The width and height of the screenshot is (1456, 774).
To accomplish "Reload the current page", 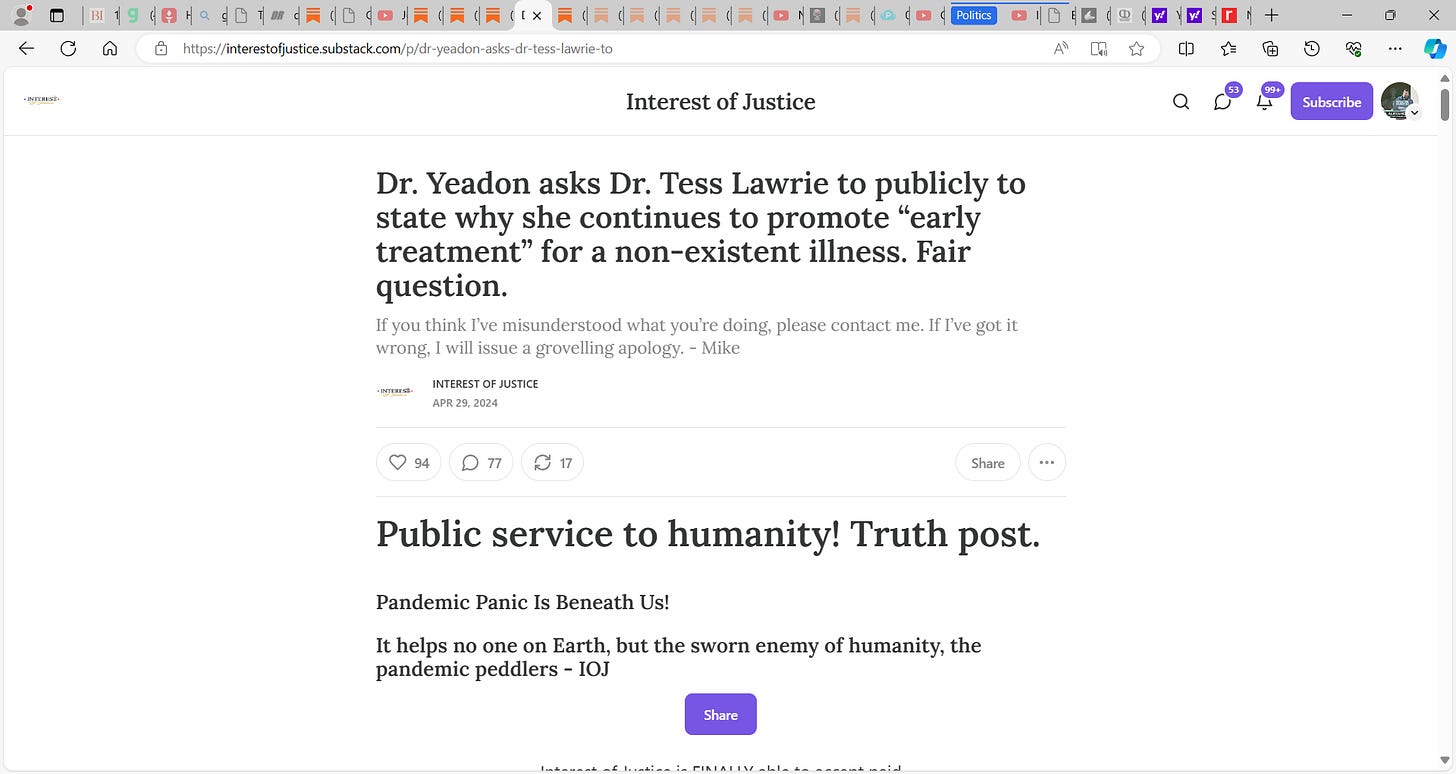I will [68, 48].
